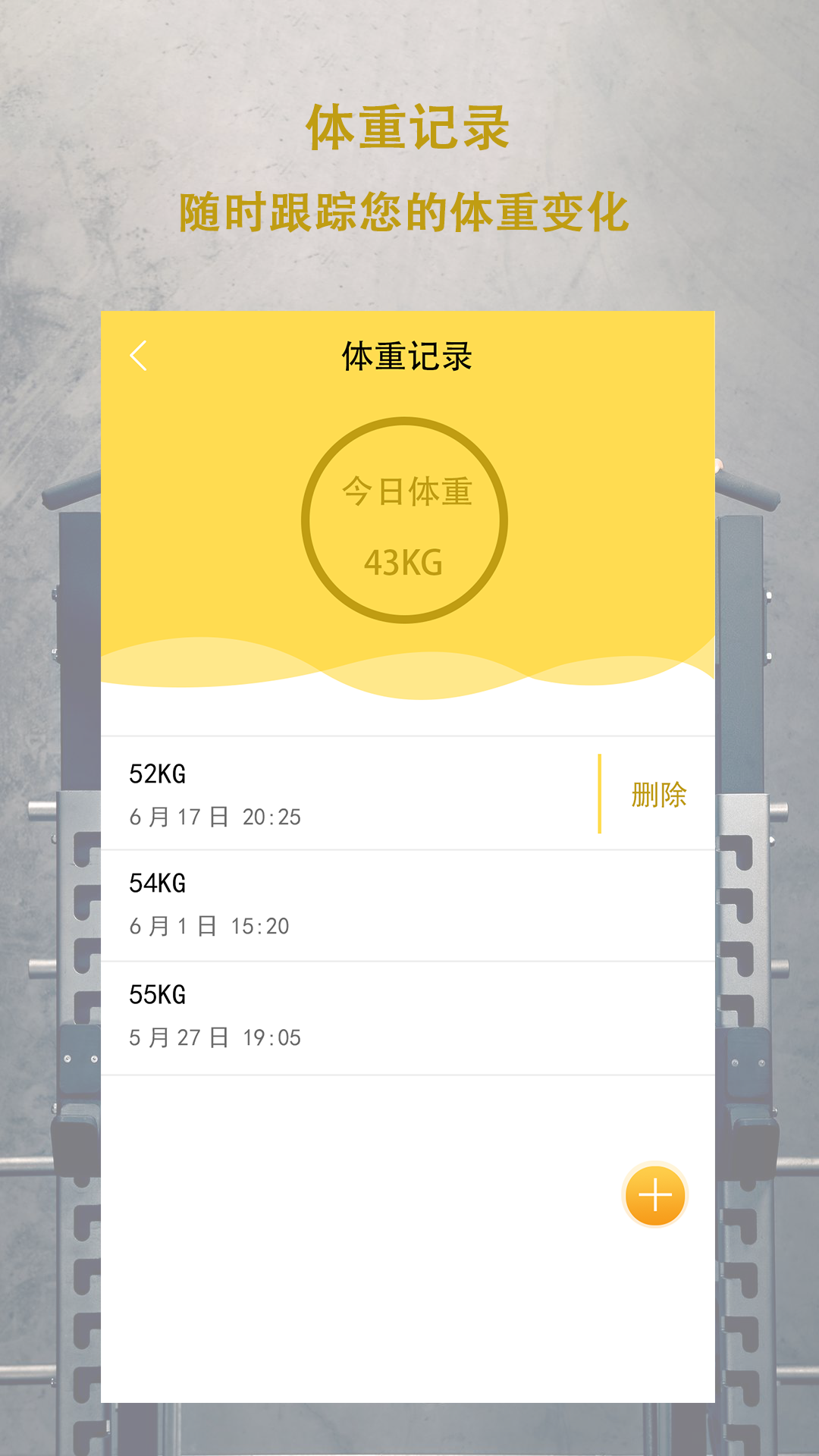The image size is (819, 1456).
Task: Tap the back navigation icon top left
Action: tap(139, 355)
